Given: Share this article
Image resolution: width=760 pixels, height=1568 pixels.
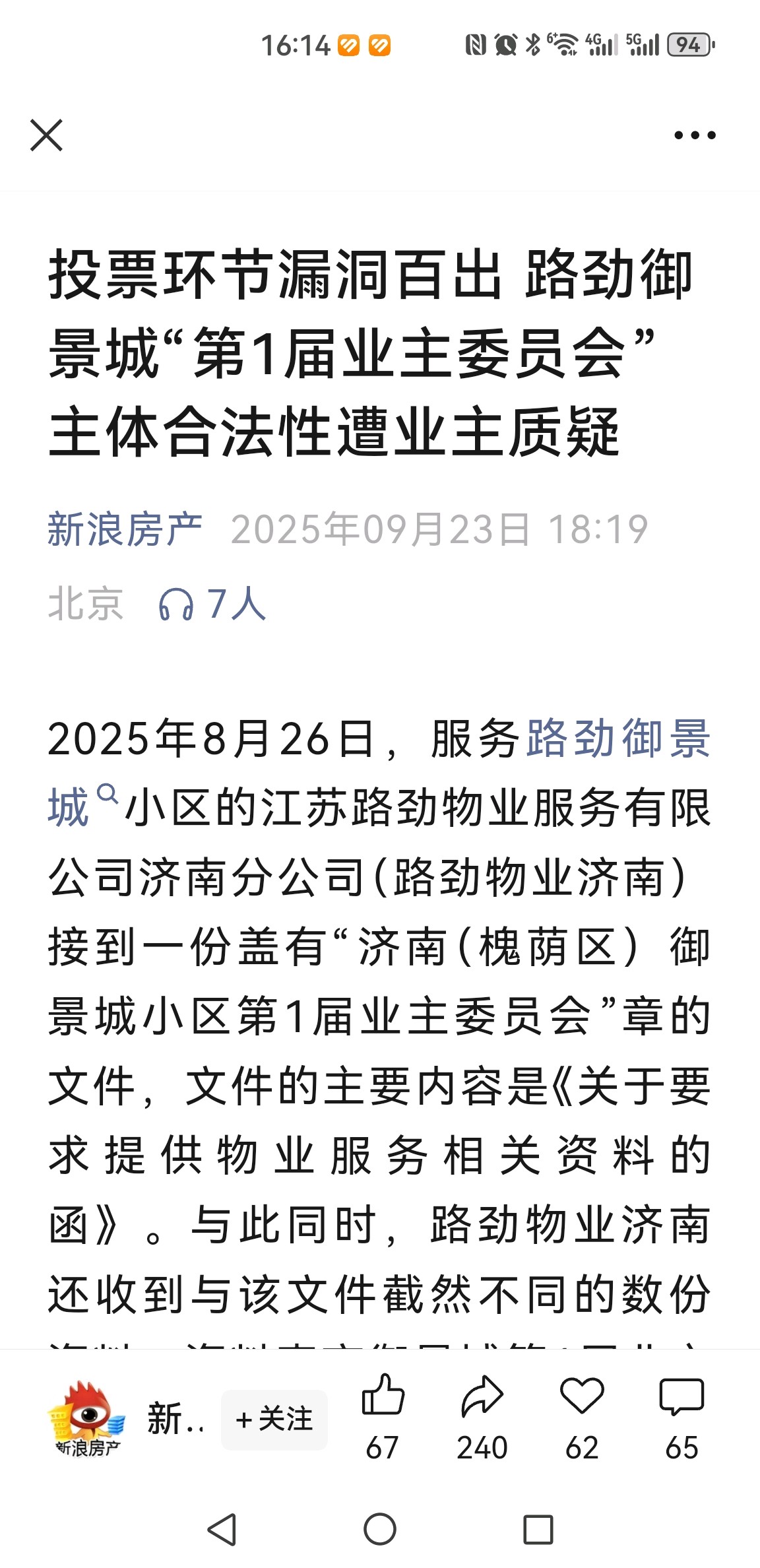Looking at the screenshot, I should coord(482,1396).
